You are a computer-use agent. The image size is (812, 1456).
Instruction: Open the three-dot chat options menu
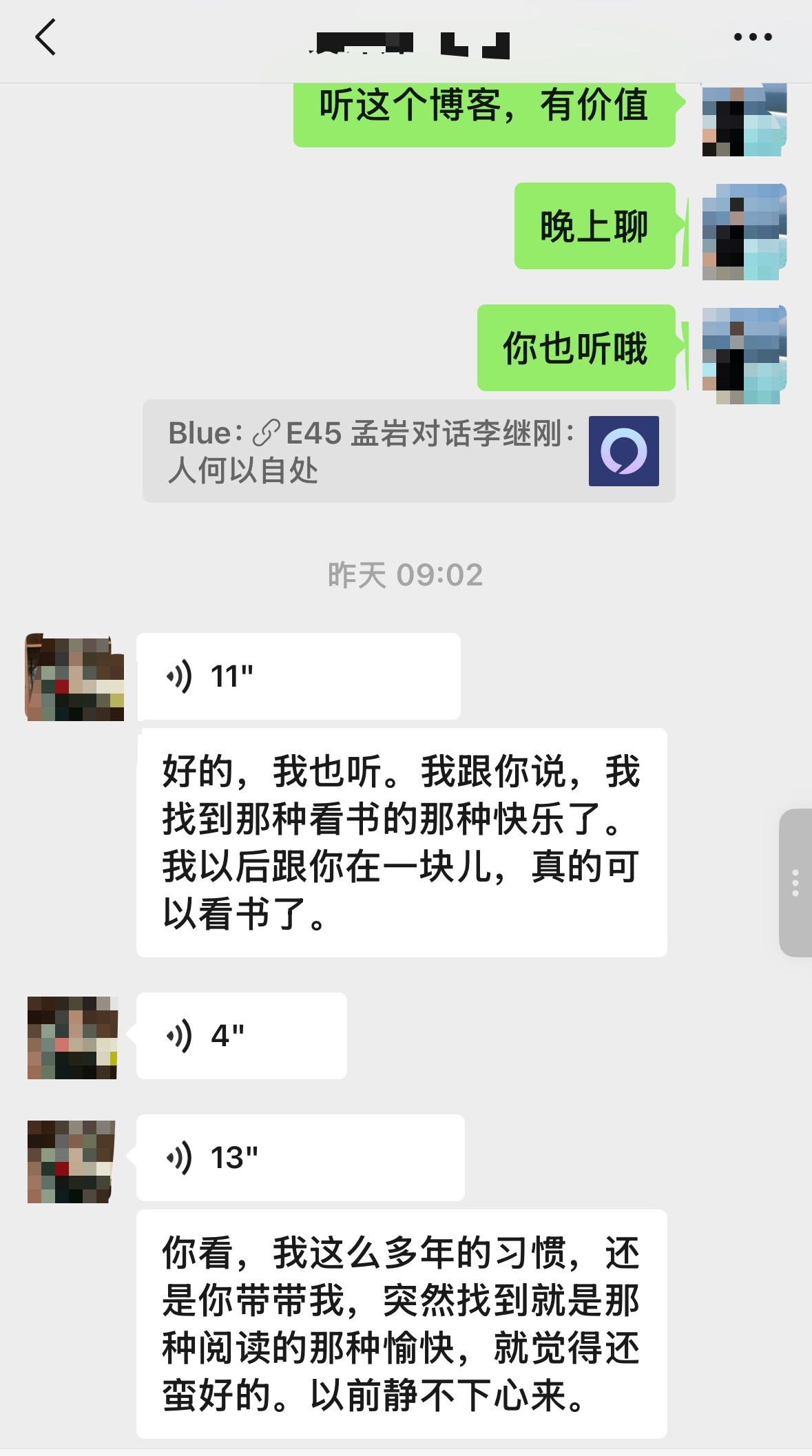click(753, 37)
